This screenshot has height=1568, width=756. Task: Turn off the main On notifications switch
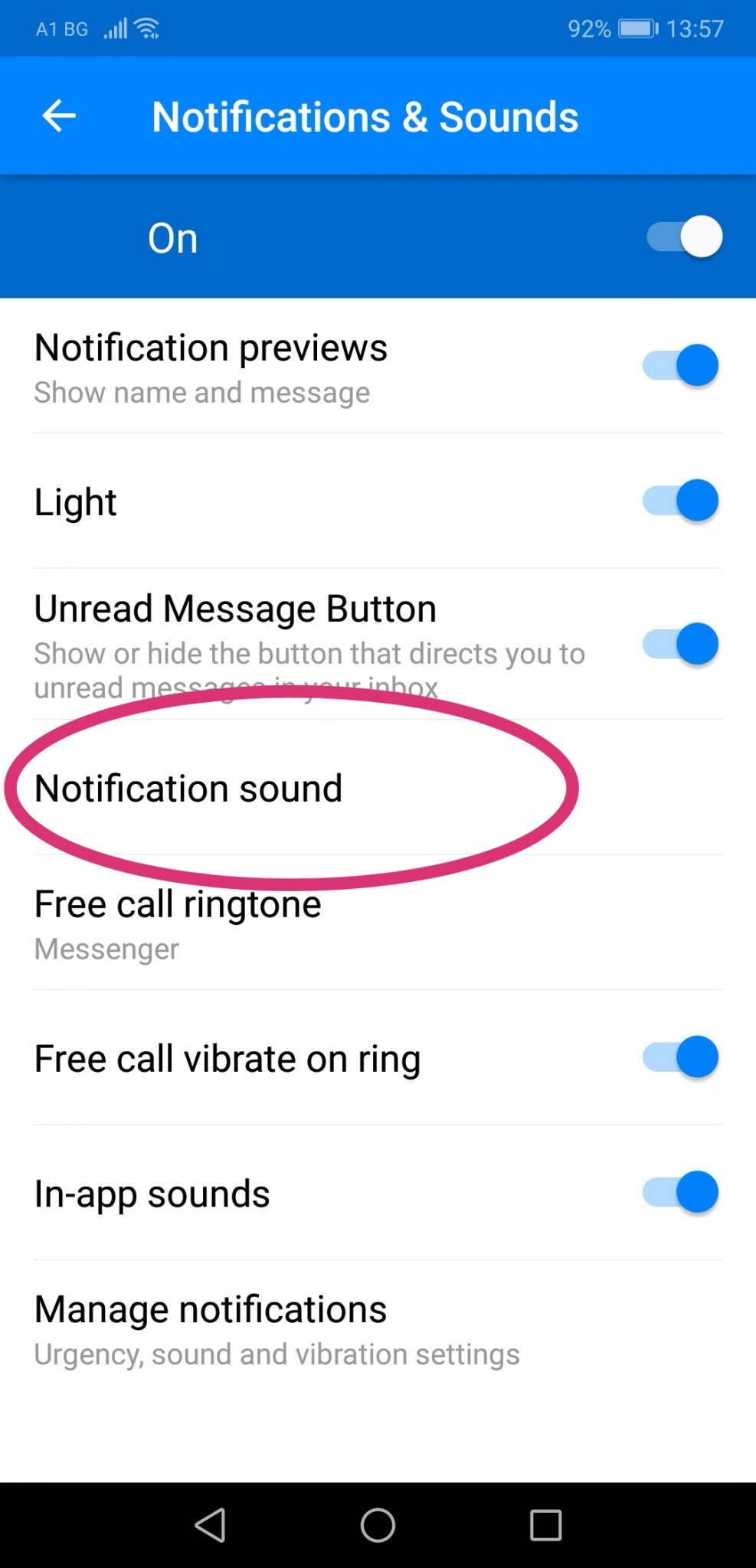683,237
